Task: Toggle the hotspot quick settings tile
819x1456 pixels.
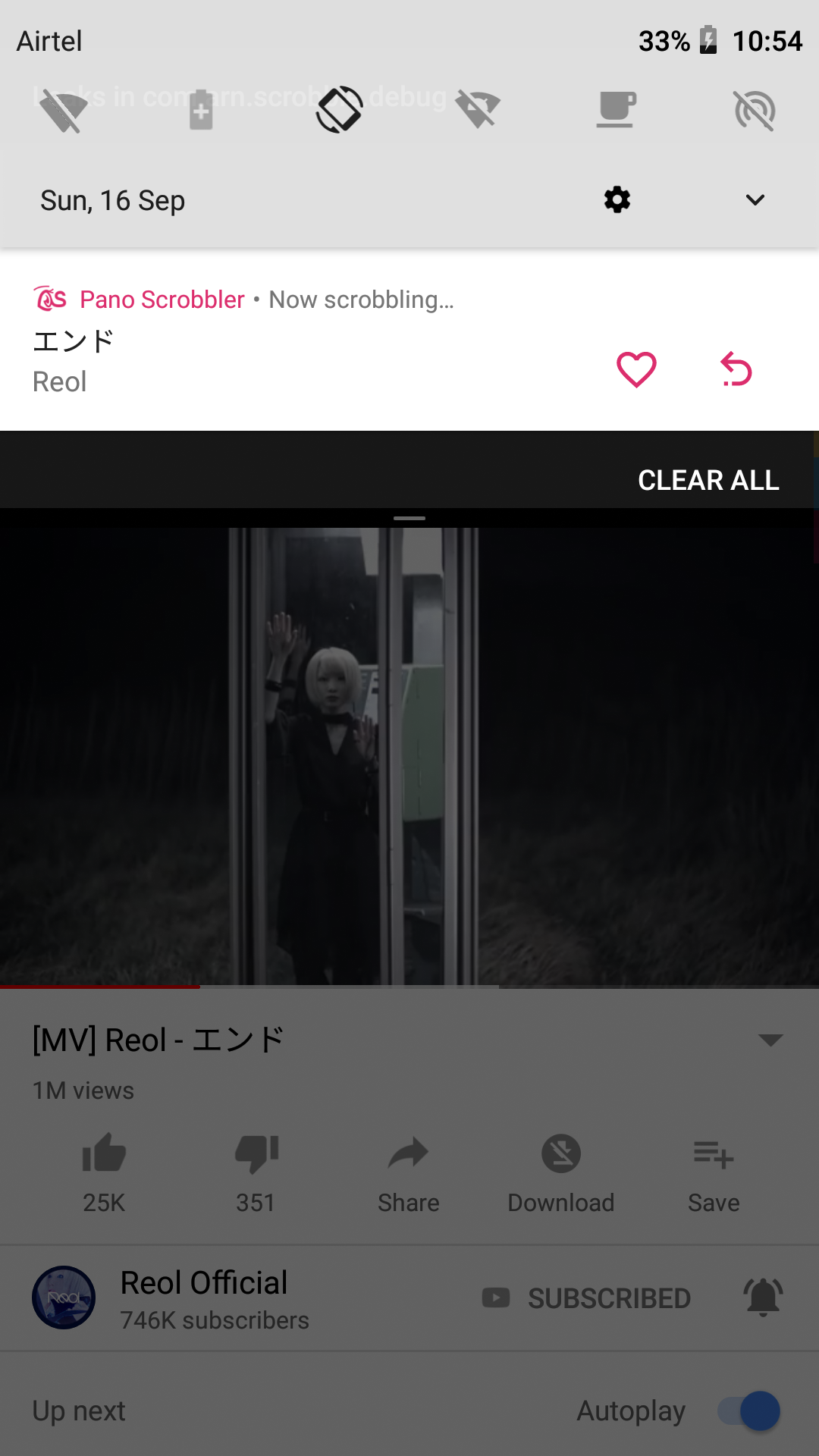Action: [755, 111]
